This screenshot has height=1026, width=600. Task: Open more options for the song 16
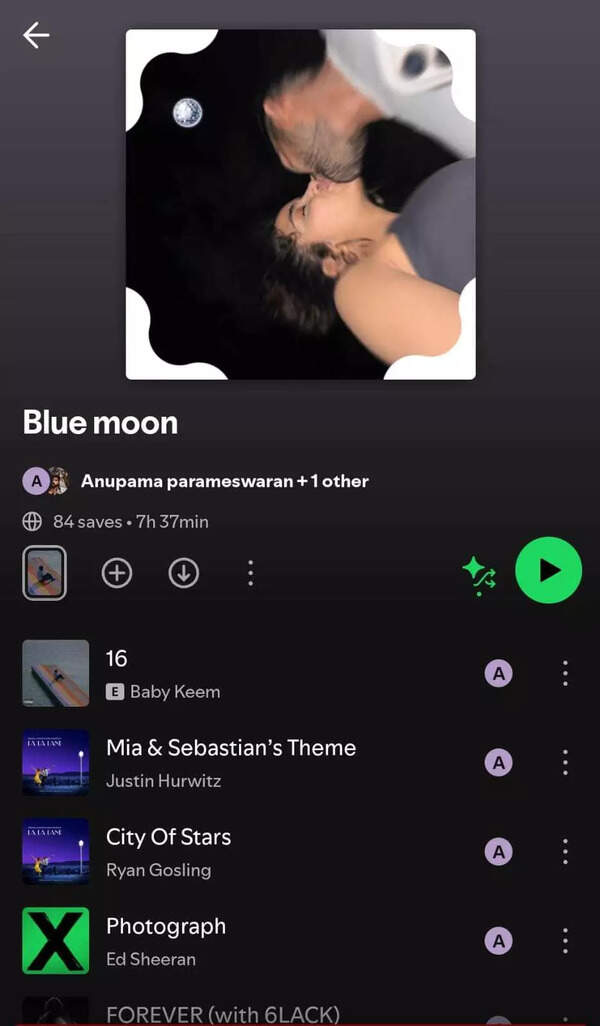[565, 673]
